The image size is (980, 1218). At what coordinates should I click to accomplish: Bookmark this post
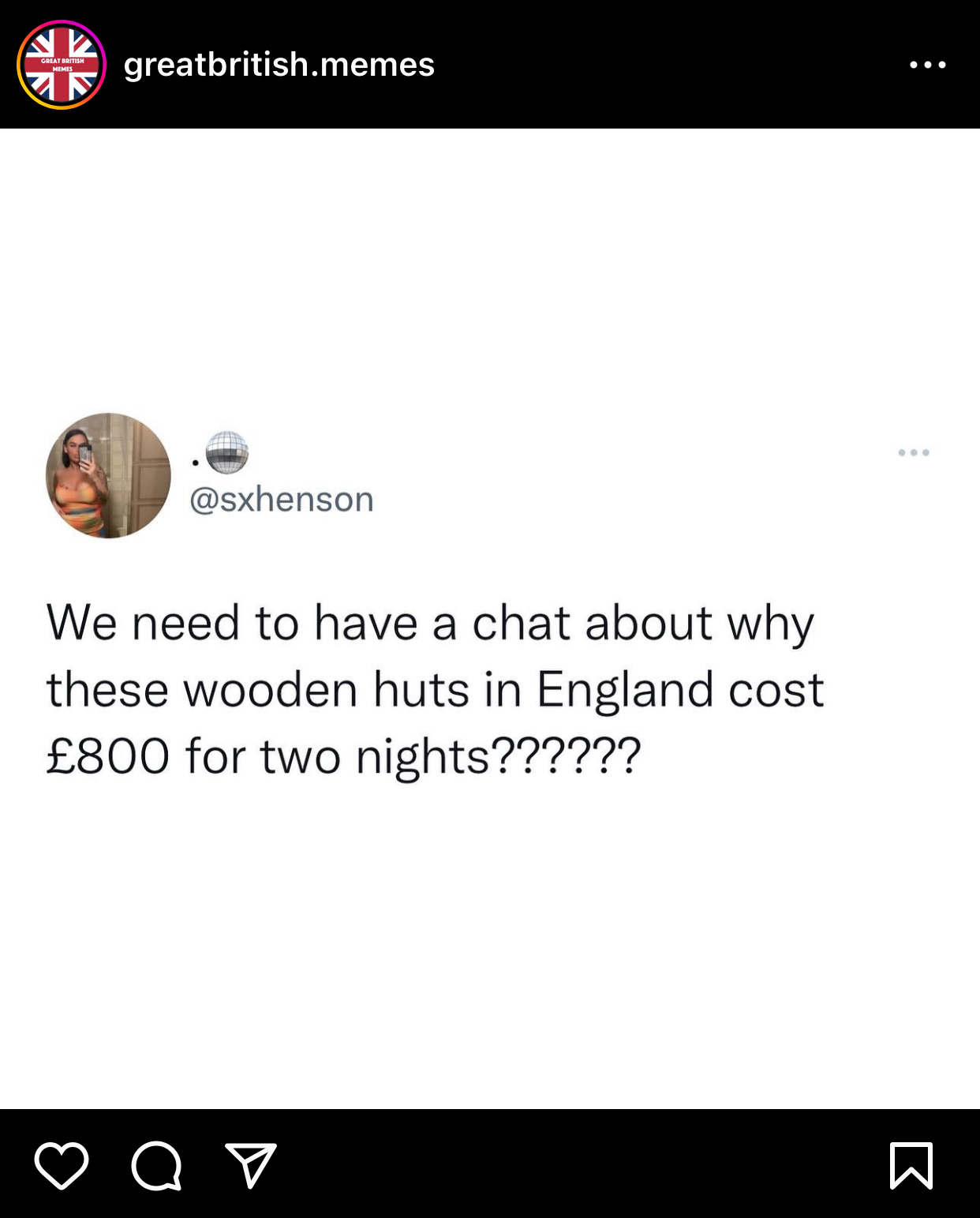click(x=911, y=1165)
